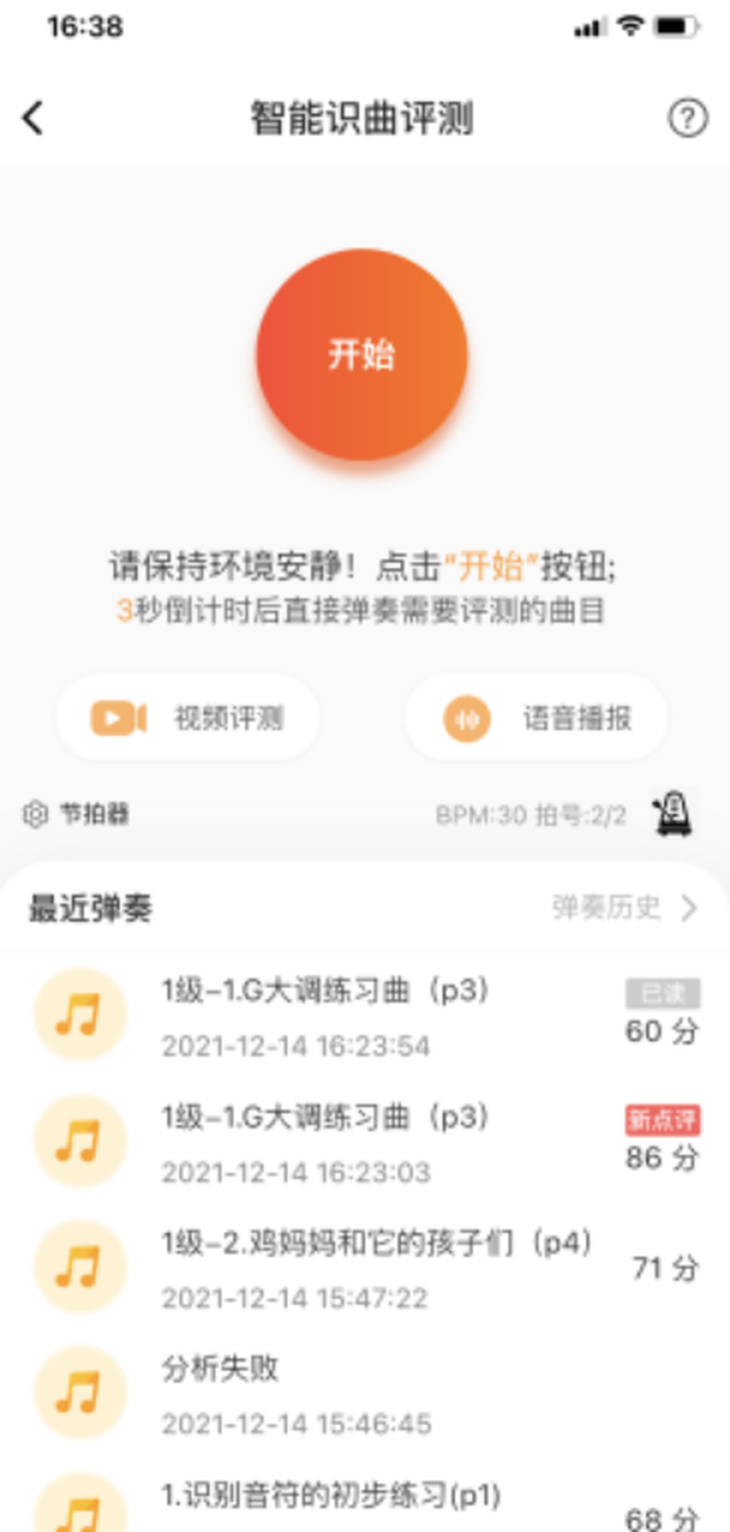Open 识别音符的初步练习 record

(365, 1495)
